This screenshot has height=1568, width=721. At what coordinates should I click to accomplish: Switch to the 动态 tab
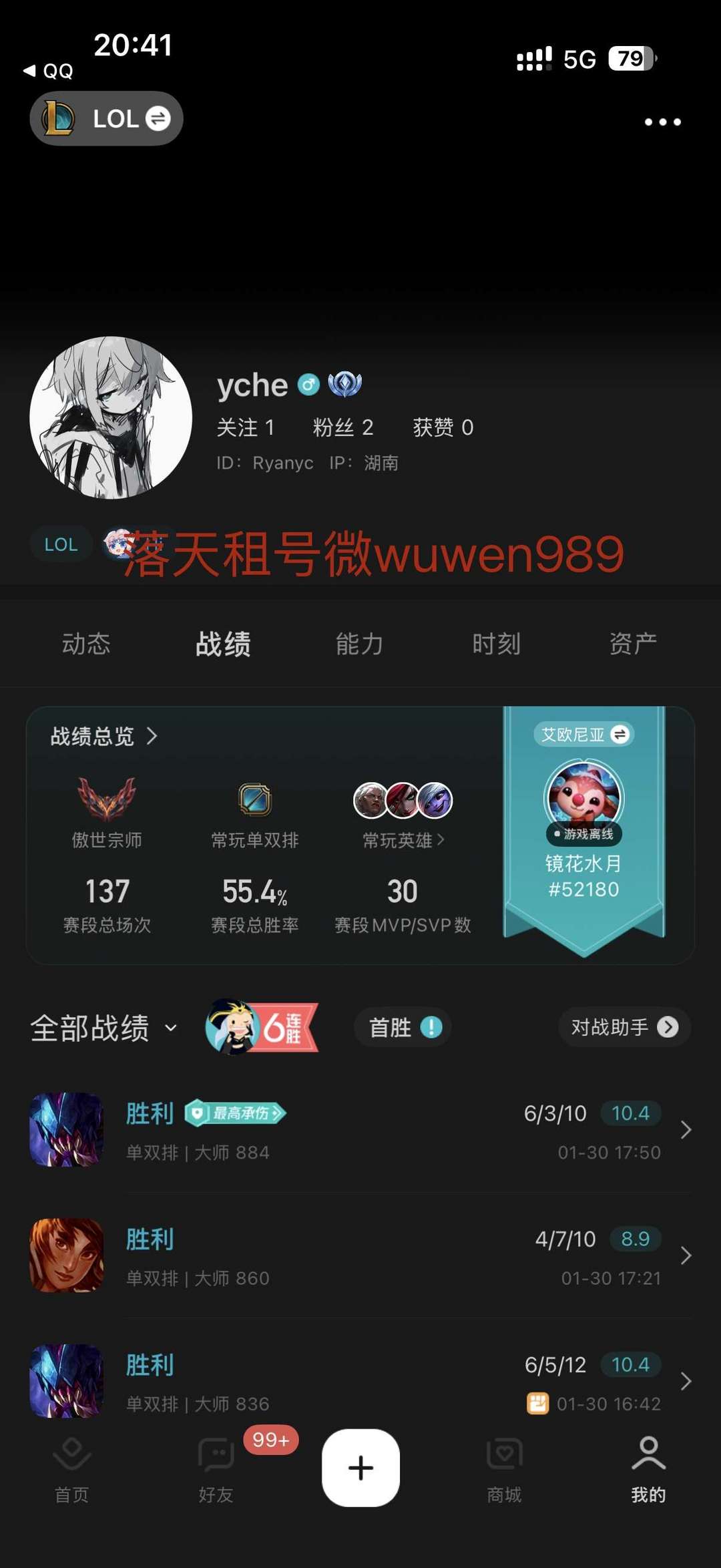pyautogui.click(x=86, y=644)
